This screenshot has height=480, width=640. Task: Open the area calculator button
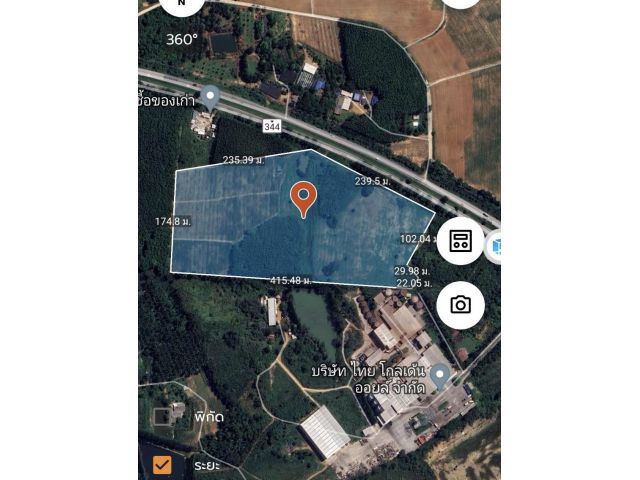point(460,241)
